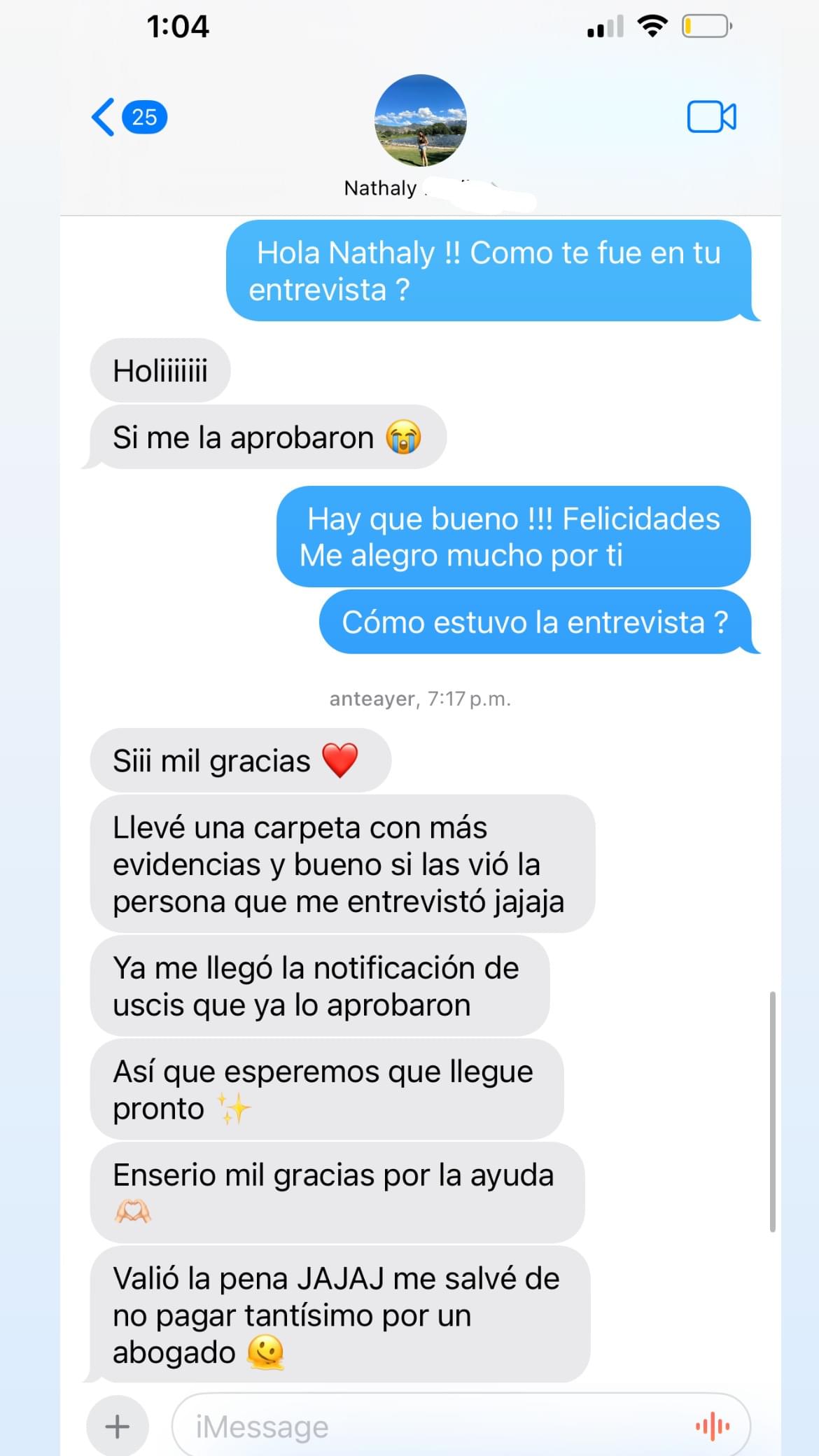Open the plus attachments menu
The height and width of the screenshot is (1456, 819).
pyautogui.click(x=117, y=1426)
